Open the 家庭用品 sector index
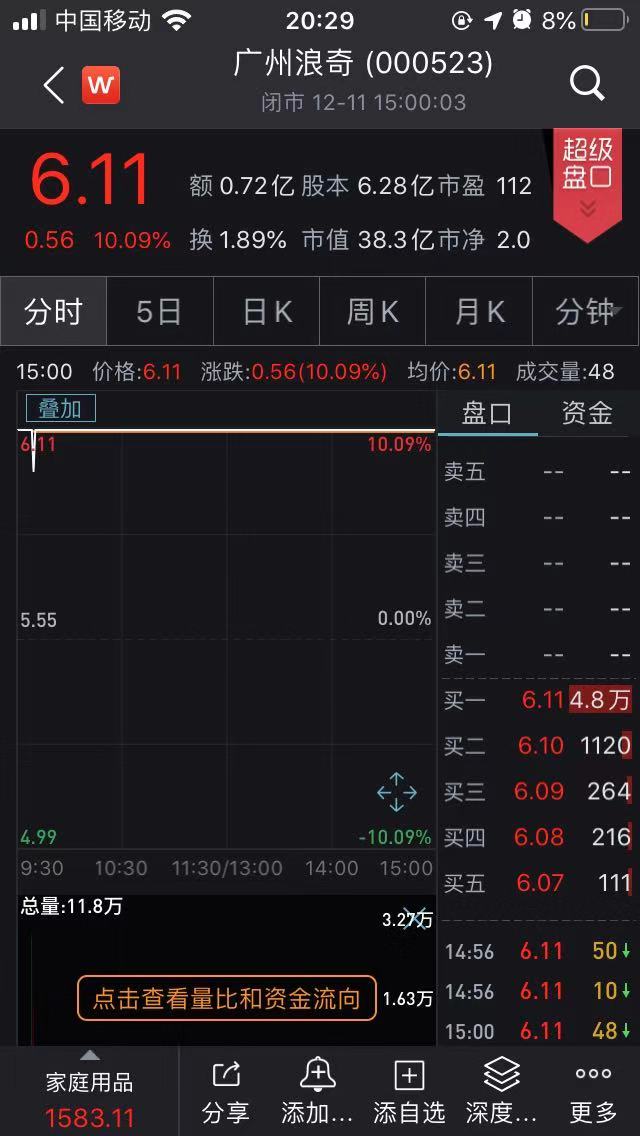This screenshot has width=640, height=1136. tap(89, 1095)
